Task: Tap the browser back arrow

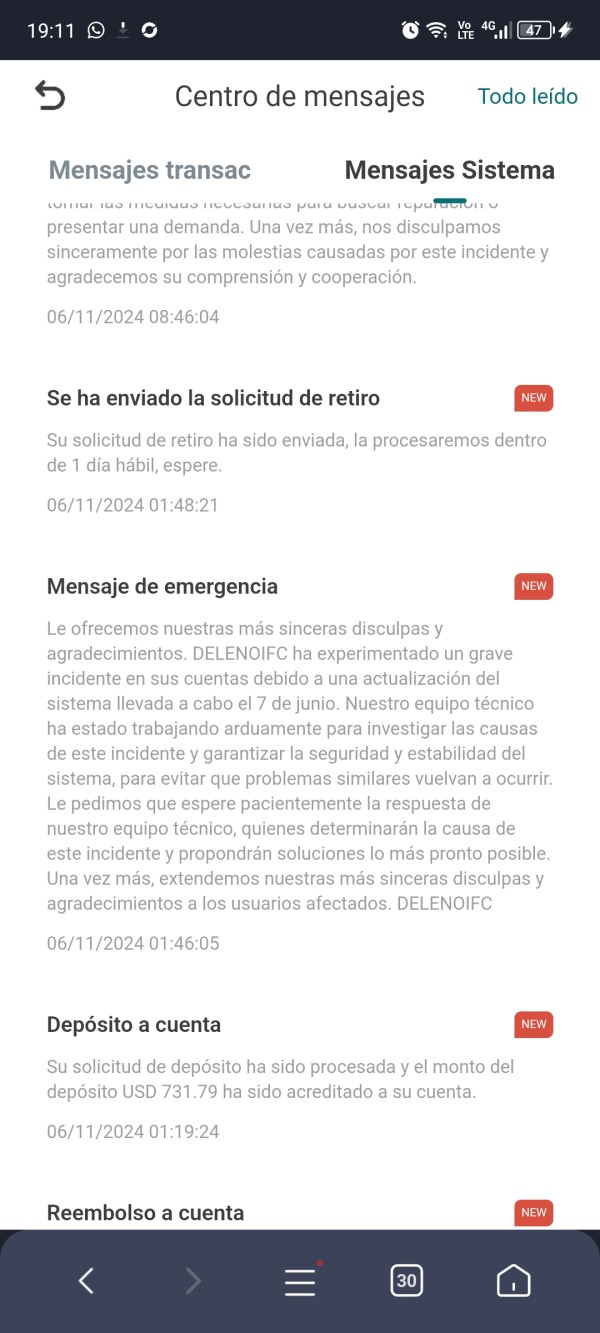Action: click(x=87, y=1280)
